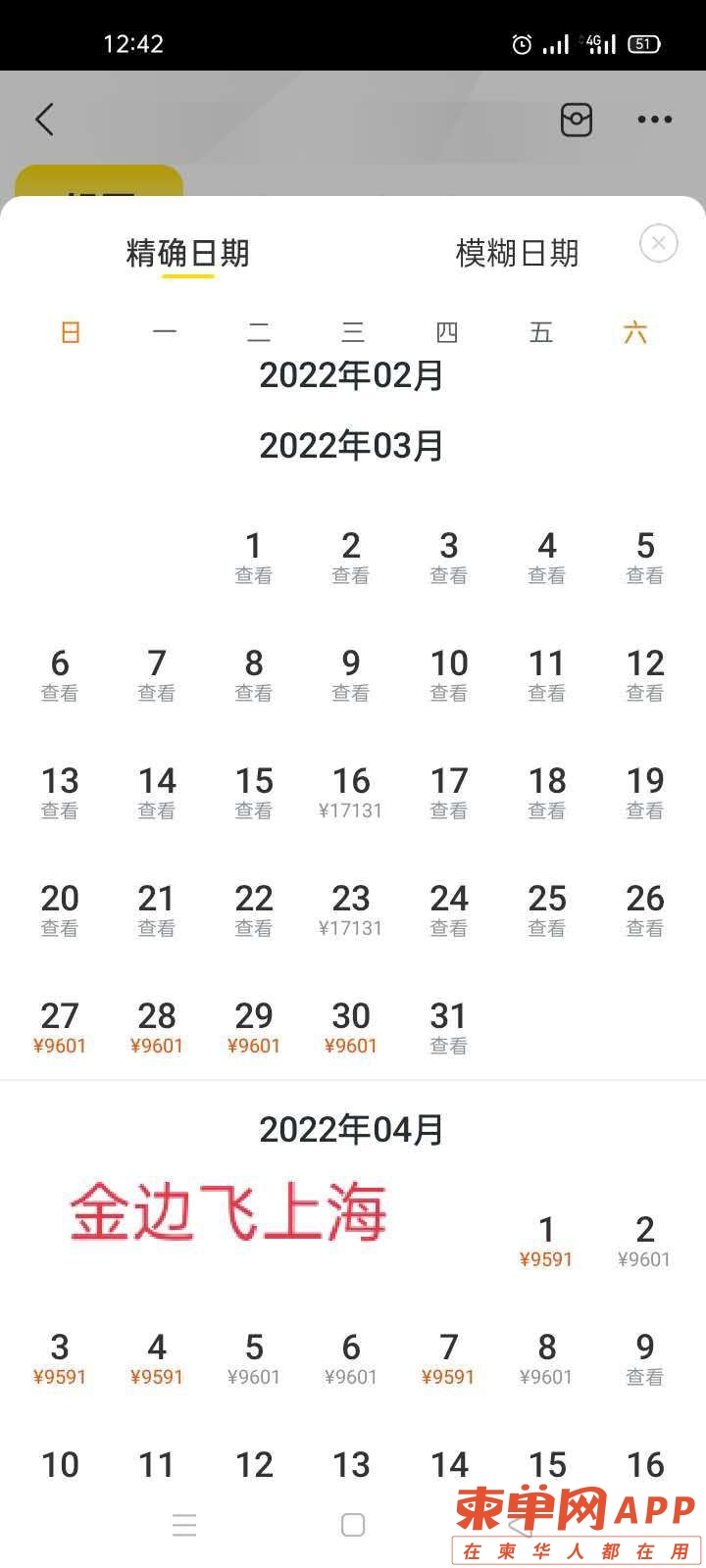Check price for March 12

(644, 674)
